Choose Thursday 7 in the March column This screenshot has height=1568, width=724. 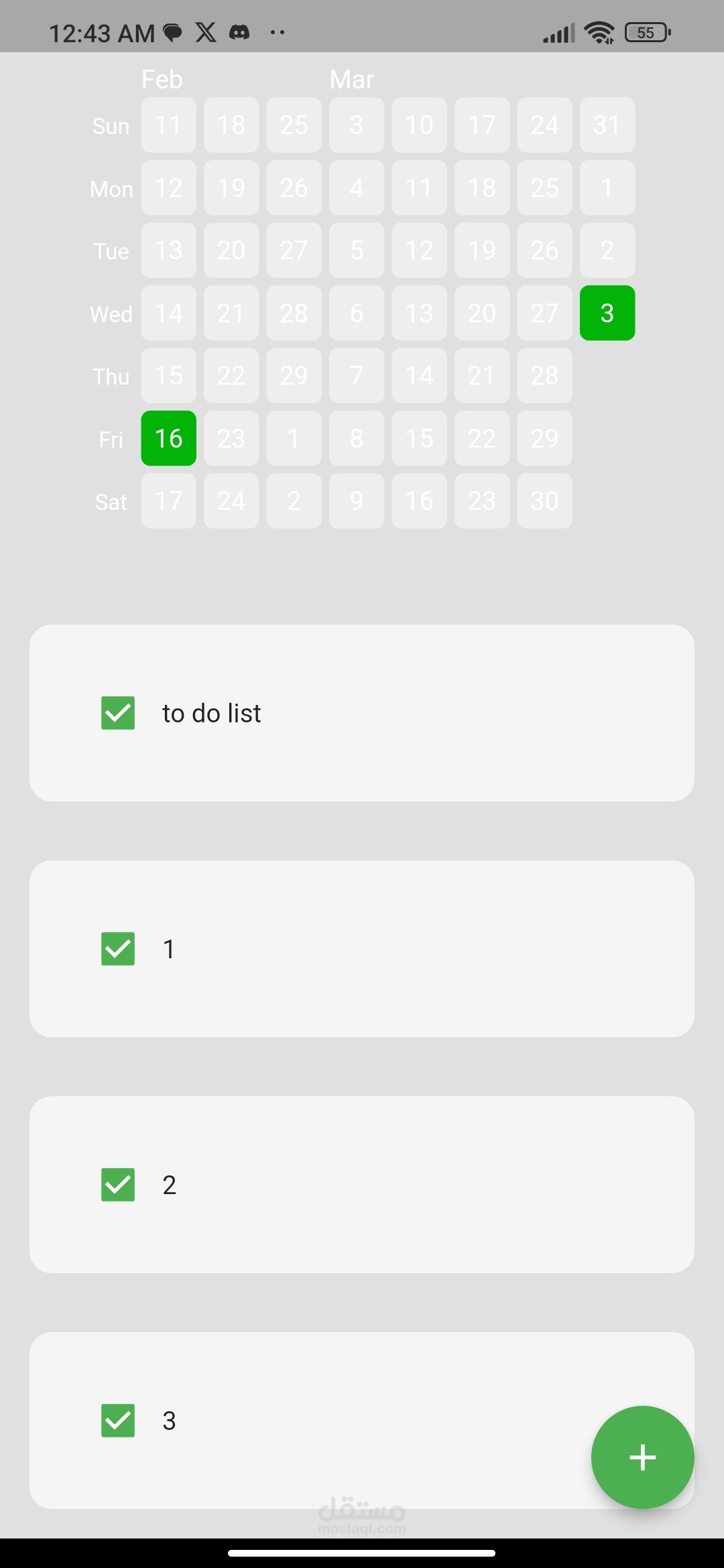(357, 375)
